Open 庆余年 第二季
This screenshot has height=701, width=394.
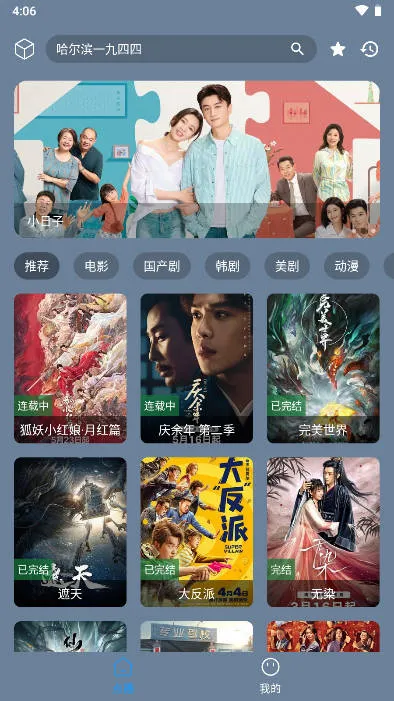[x=197, y=368]
